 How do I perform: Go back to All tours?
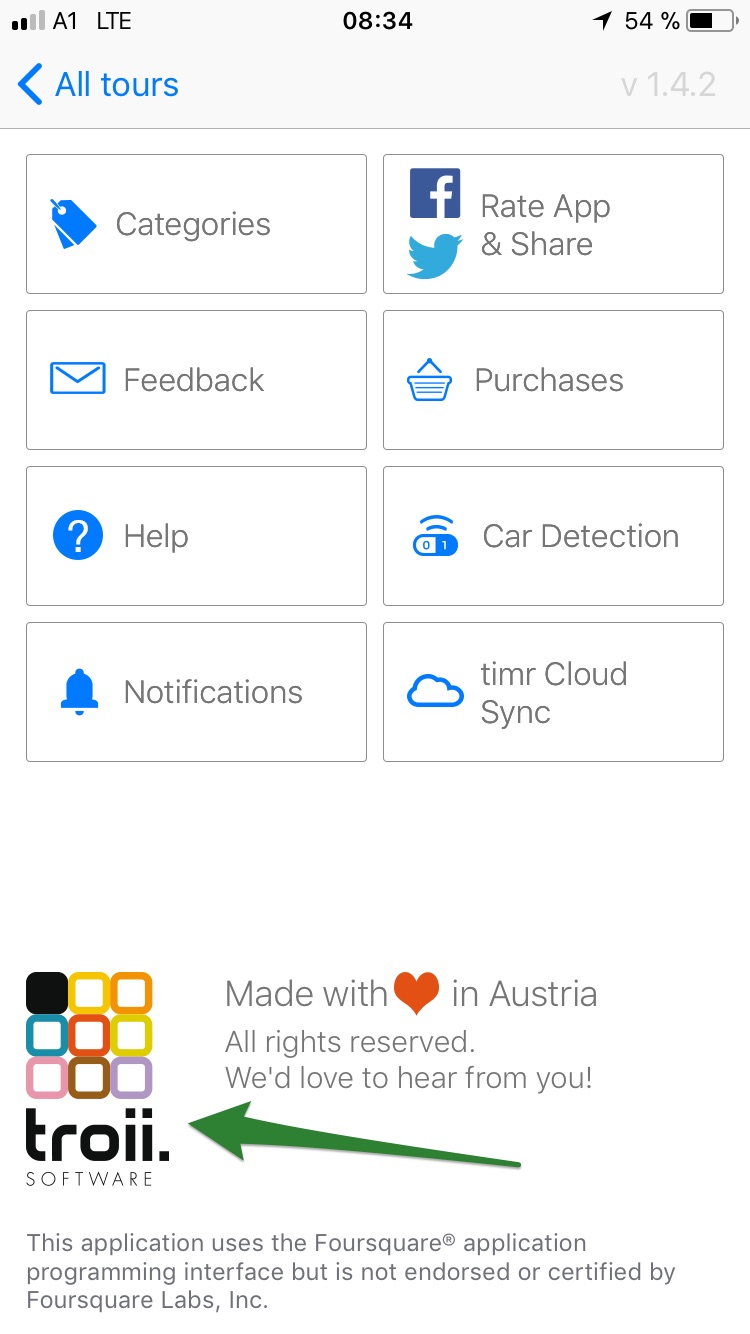(x=98, y=85)
